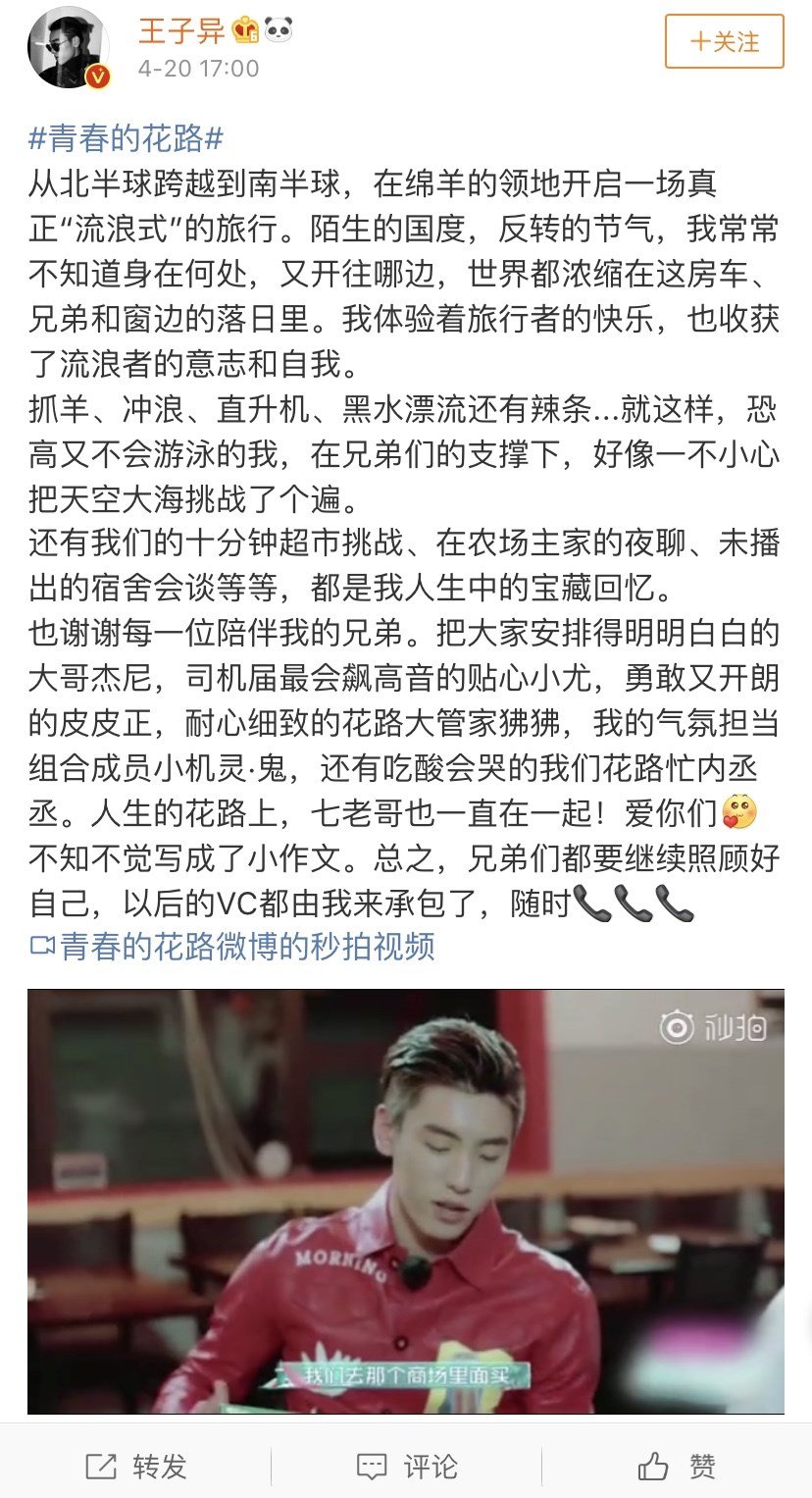Follow 王子异 with the +关注 button
Screen dimensions: 812x1498
point(724,42)
